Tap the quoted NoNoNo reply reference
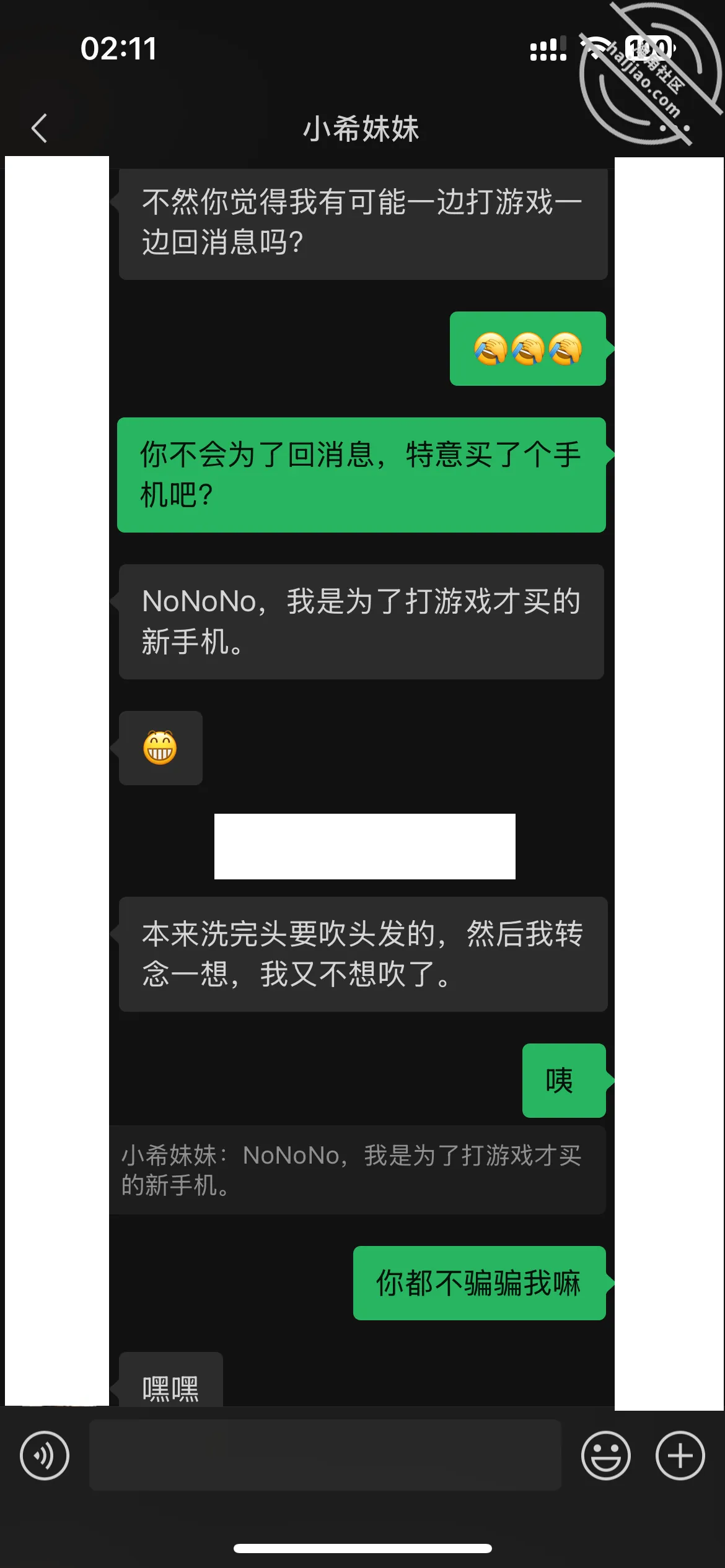Viewport: 725px width, 1568px height. tap(358, 1170)
